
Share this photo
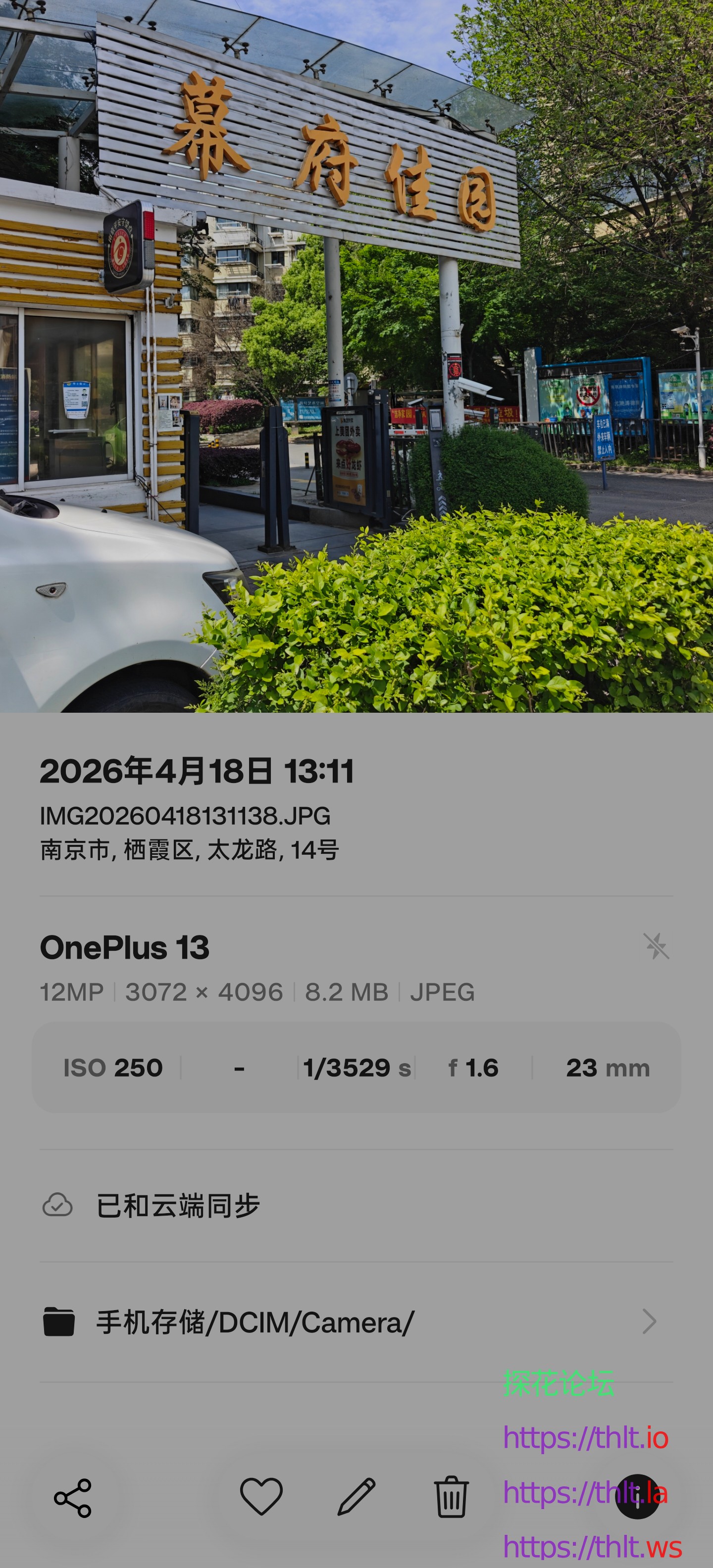pos(73,1498)
